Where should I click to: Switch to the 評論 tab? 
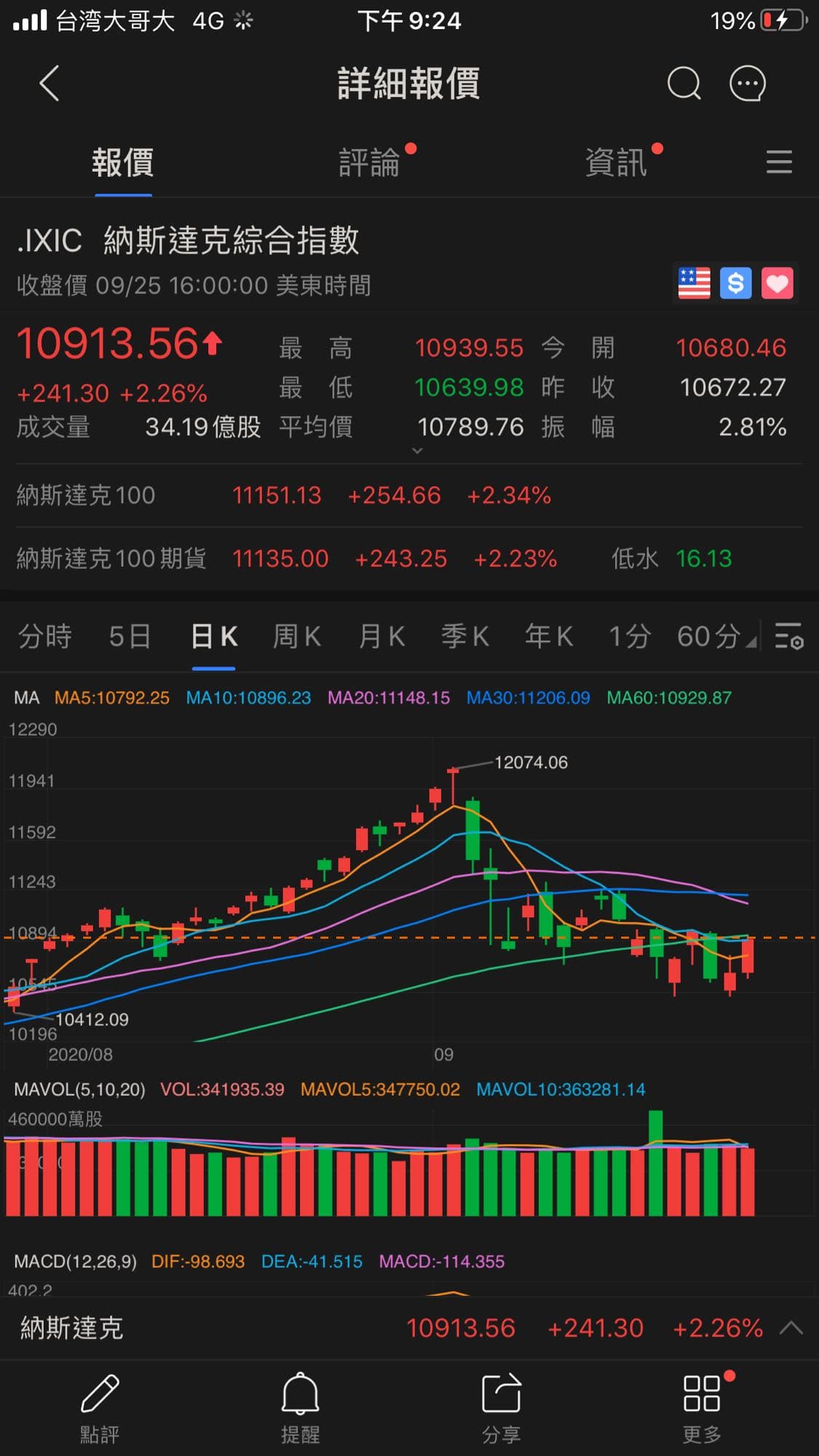pos(370,162)
